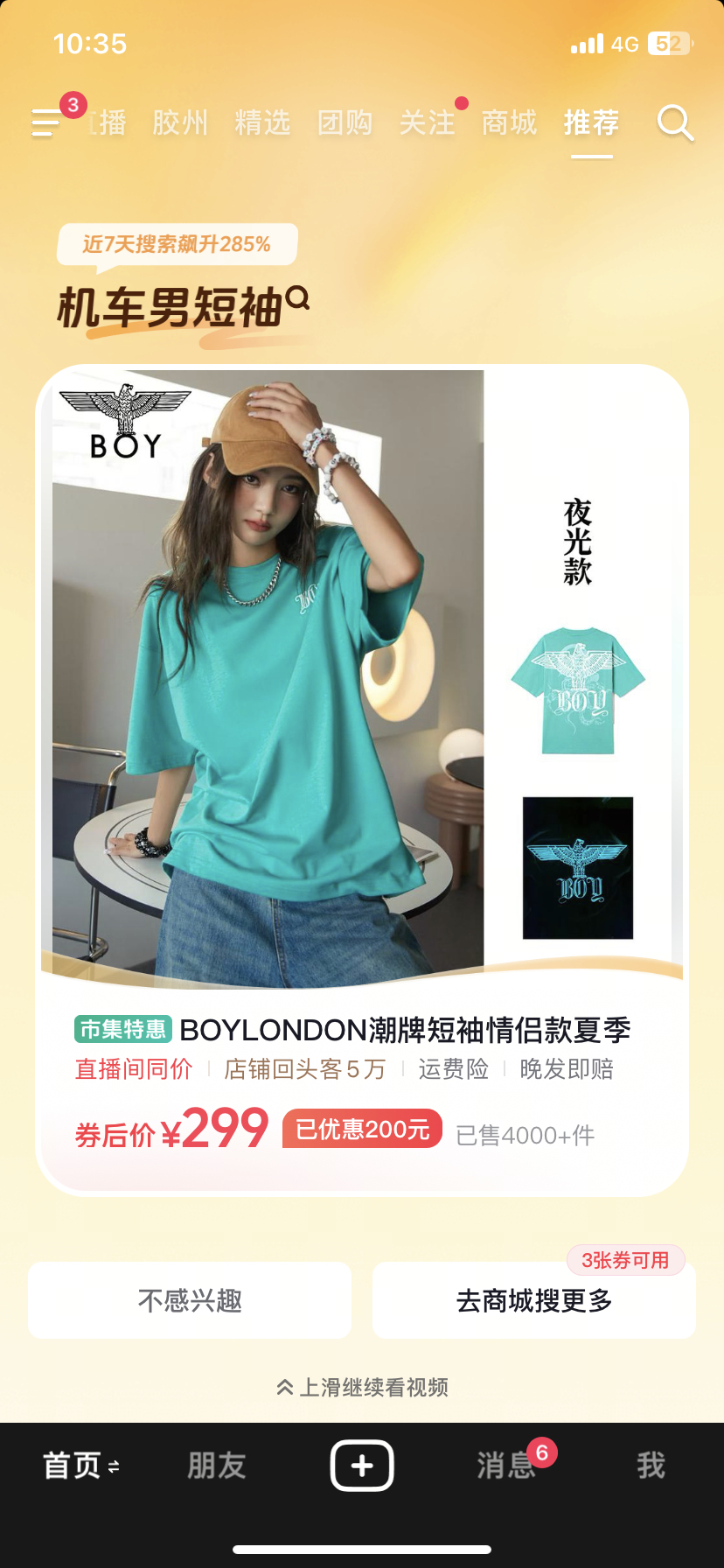Switch to the 胶州 tab

click(180, 122)
